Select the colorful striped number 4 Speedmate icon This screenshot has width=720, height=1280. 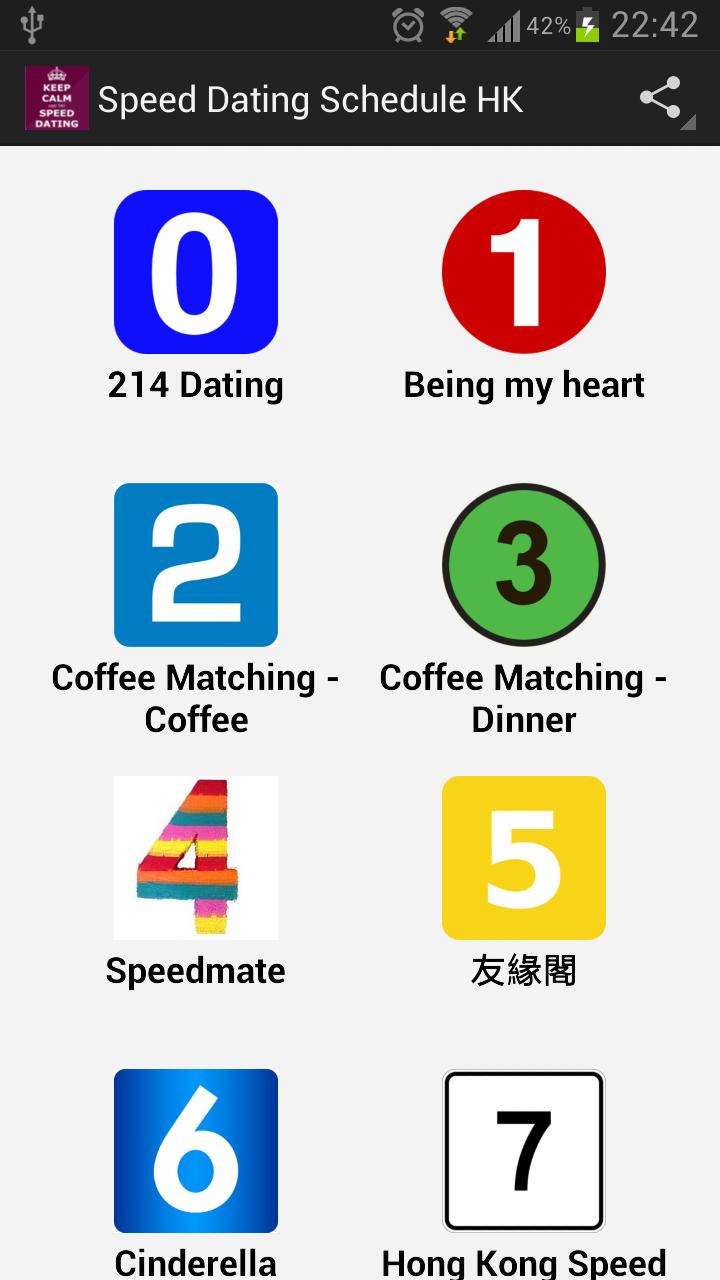tap(196, 857)
